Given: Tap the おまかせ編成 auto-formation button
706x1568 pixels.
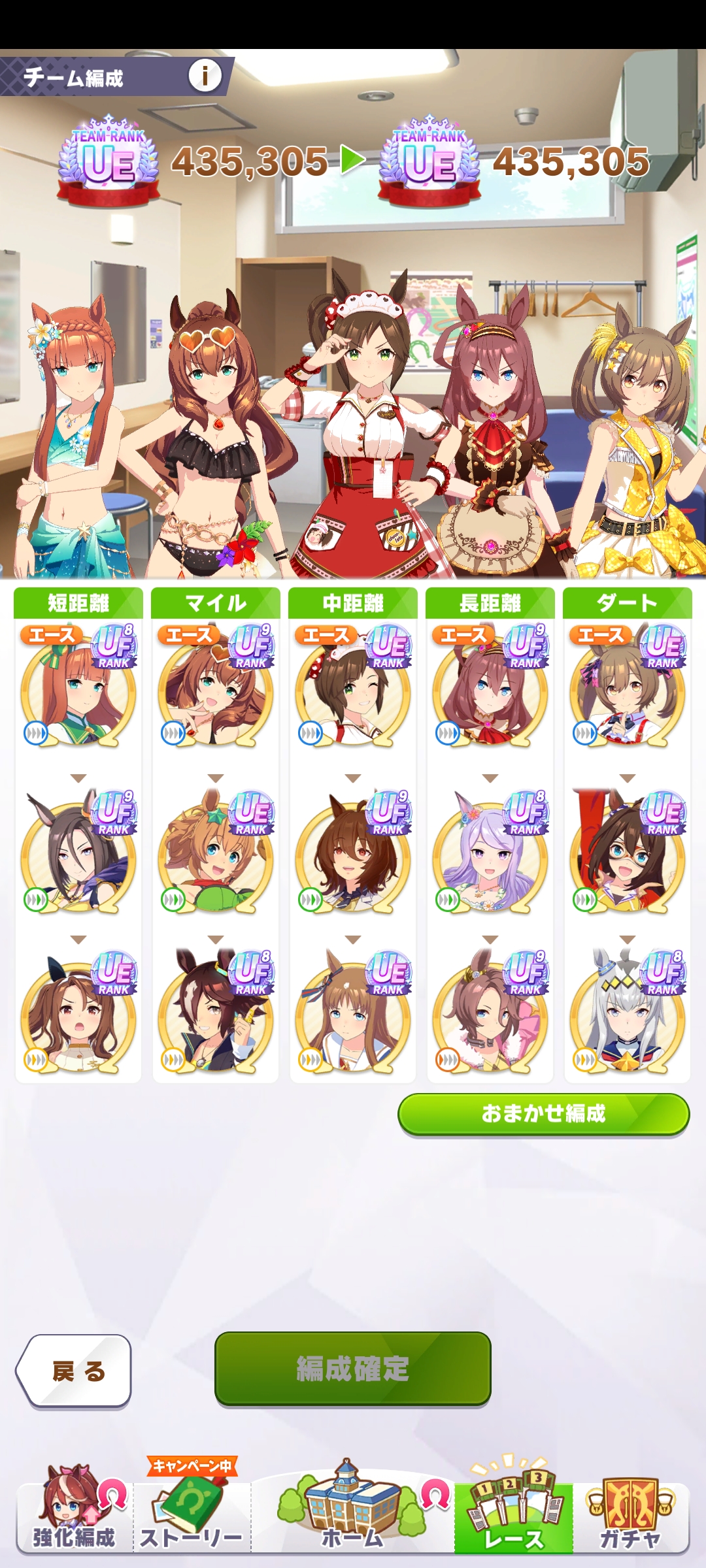Looking at the screenshot, I should point(543,1114).
